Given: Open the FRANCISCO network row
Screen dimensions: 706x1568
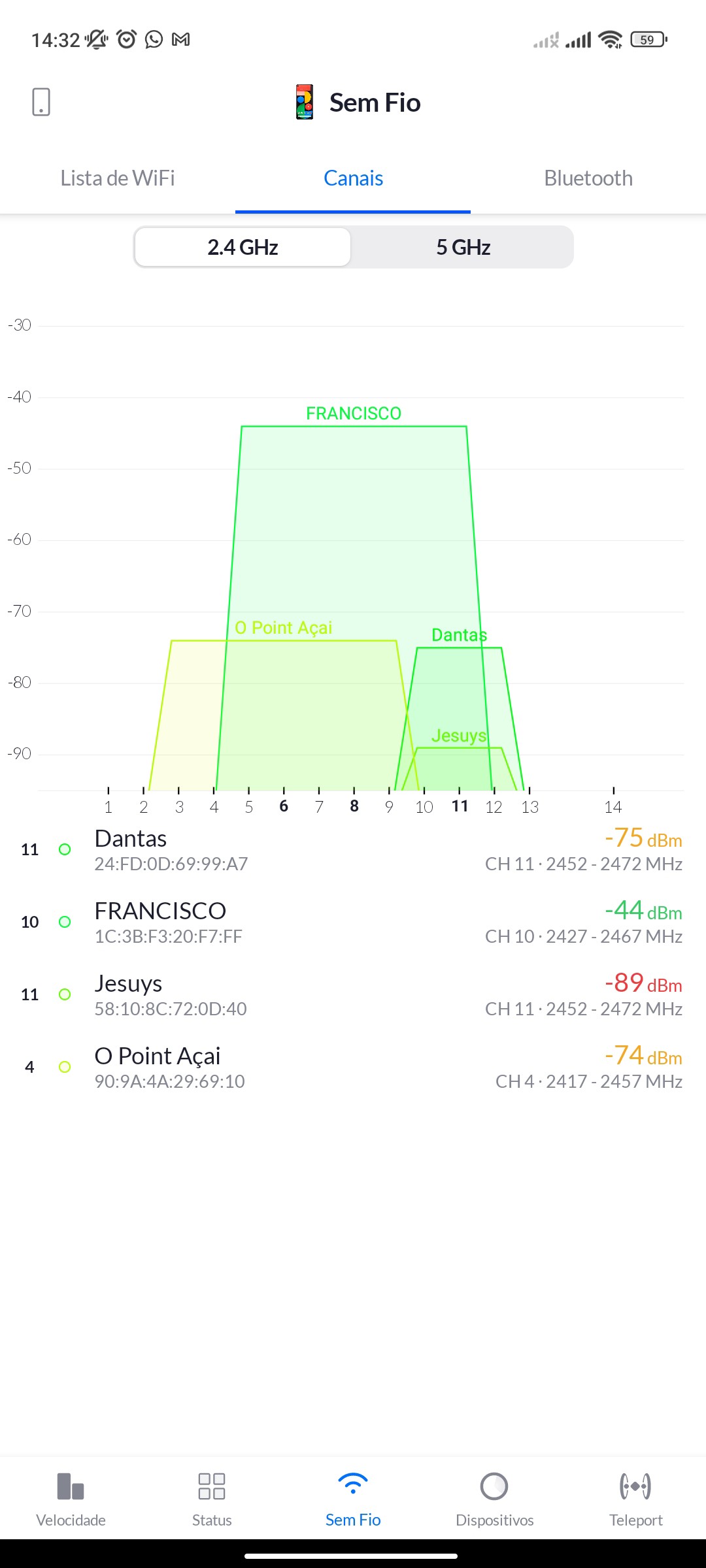Looking at the screenshot, I should pos(353,923).
